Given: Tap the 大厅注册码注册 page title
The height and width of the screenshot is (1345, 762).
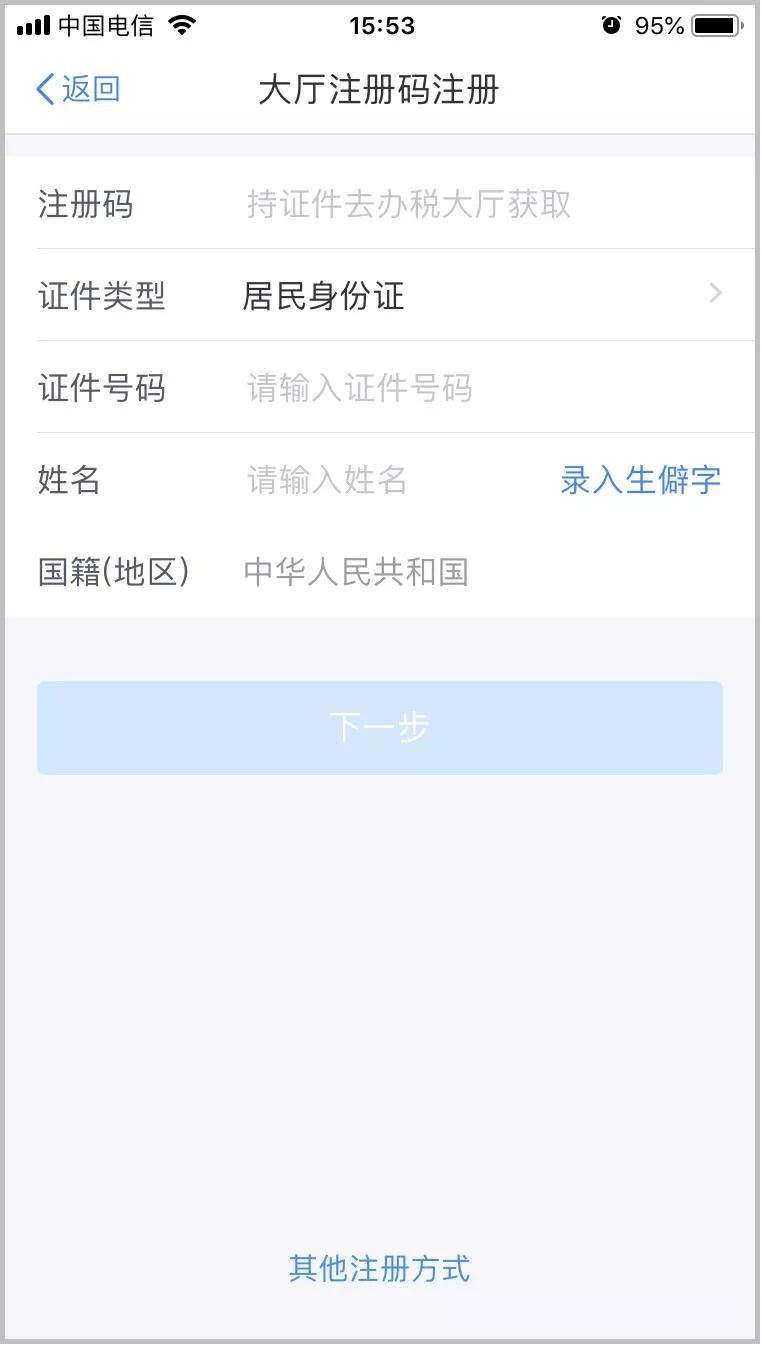Looking at the screenshot, I should [x=380, y=89].
